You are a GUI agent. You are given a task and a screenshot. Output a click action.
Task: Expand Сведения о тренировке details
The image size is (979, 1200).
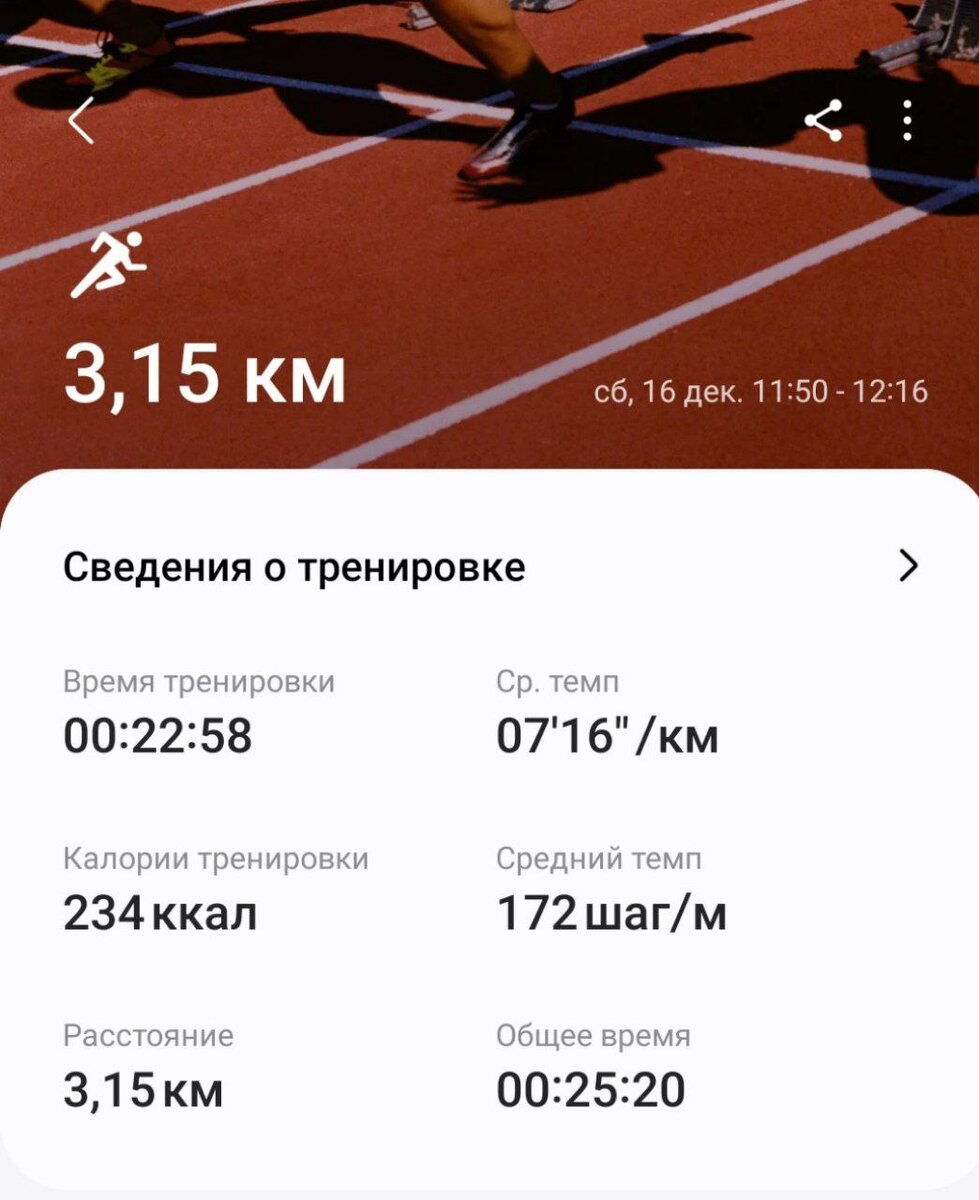coord(907,567)
